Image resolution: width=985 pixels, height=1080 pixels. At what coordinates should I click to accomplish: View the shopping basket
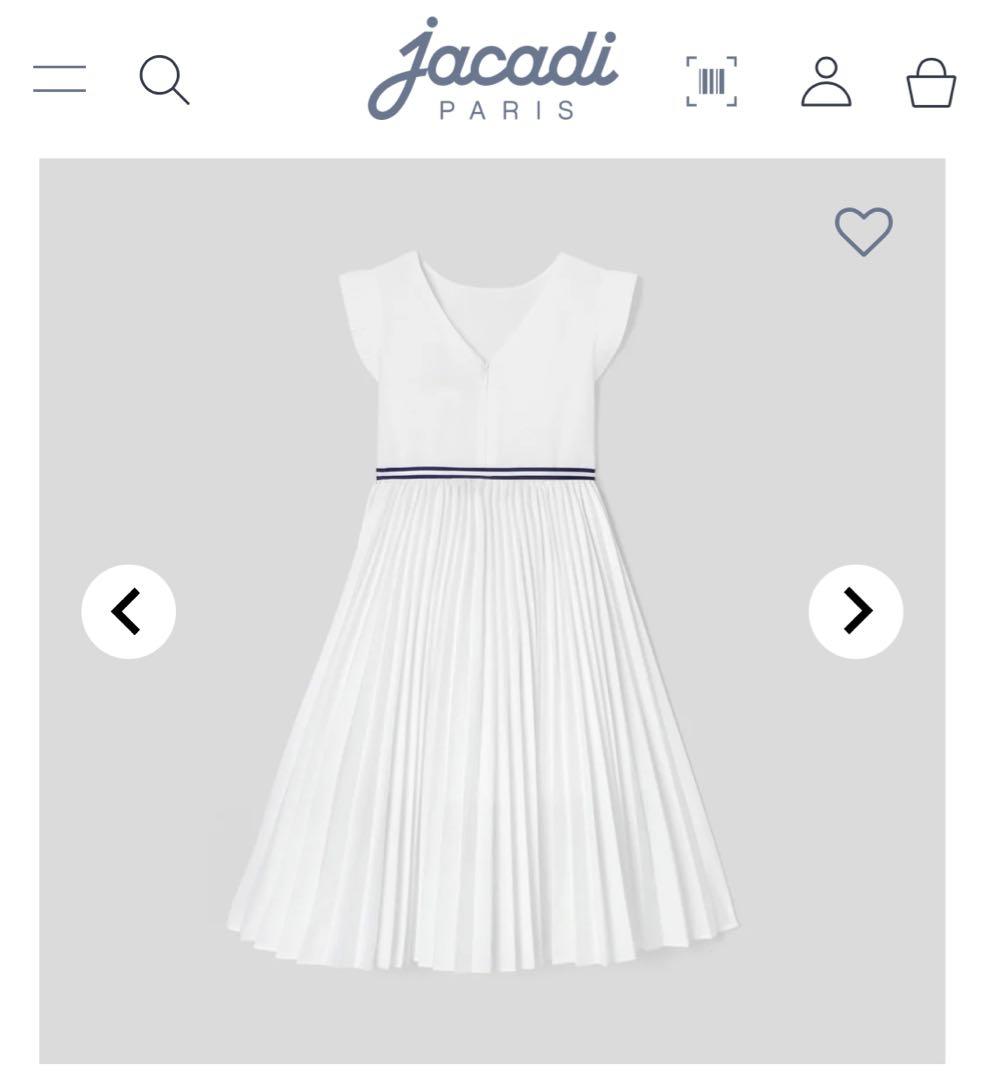pos(931,82)
